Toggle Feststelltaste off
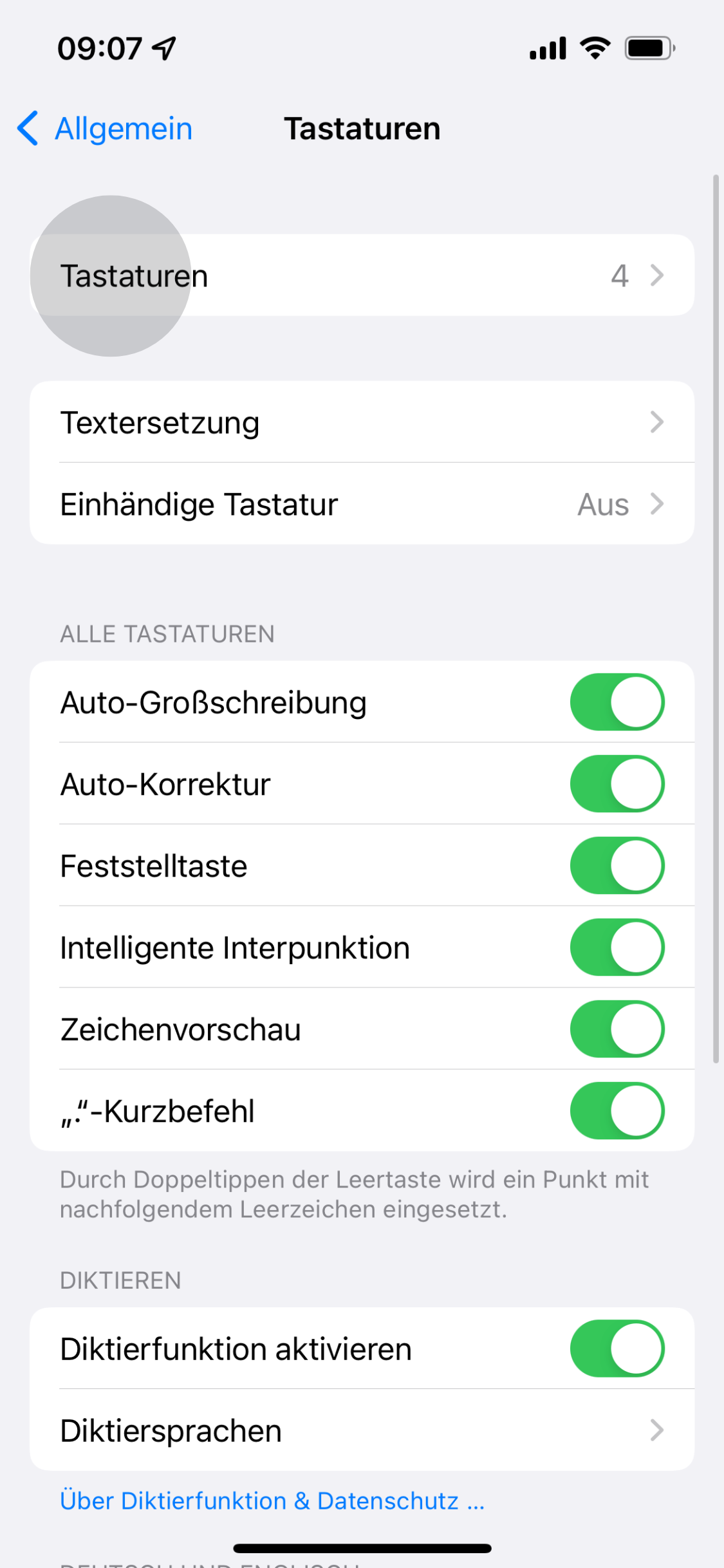This screenshot has height=1568, width=724. click(617, 865)
